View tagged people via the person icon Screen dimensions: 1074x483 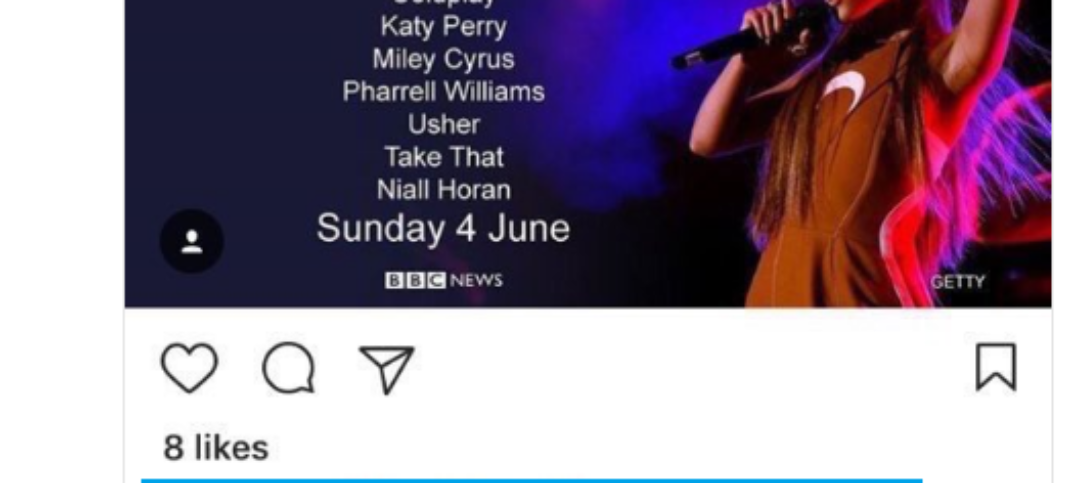(192, 242)
